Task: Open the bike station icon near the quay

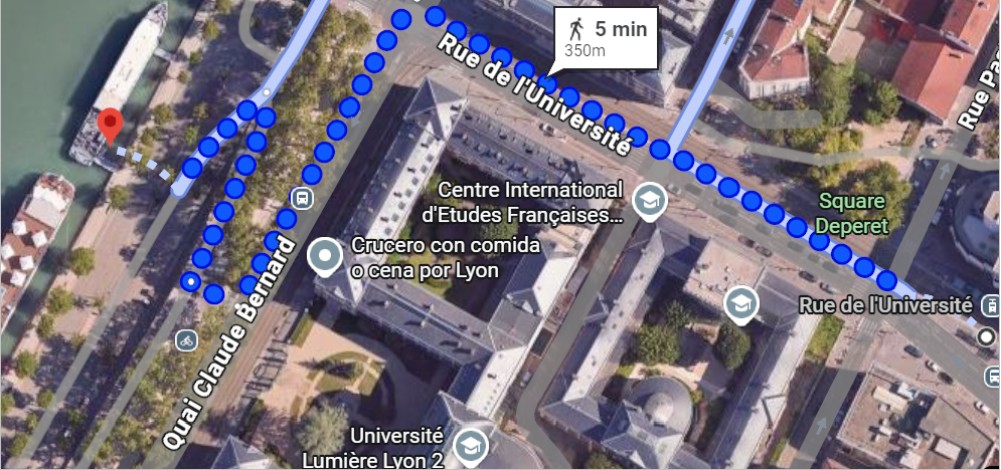Action: (185, 341)
